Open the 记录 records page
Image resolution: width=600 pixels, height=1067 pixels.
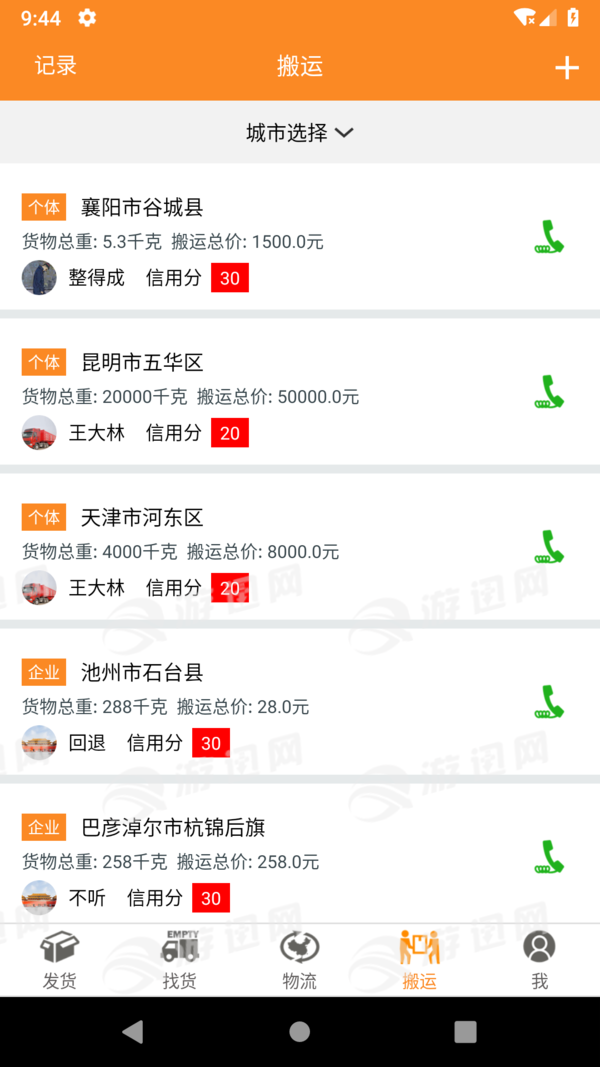[56, 66]
